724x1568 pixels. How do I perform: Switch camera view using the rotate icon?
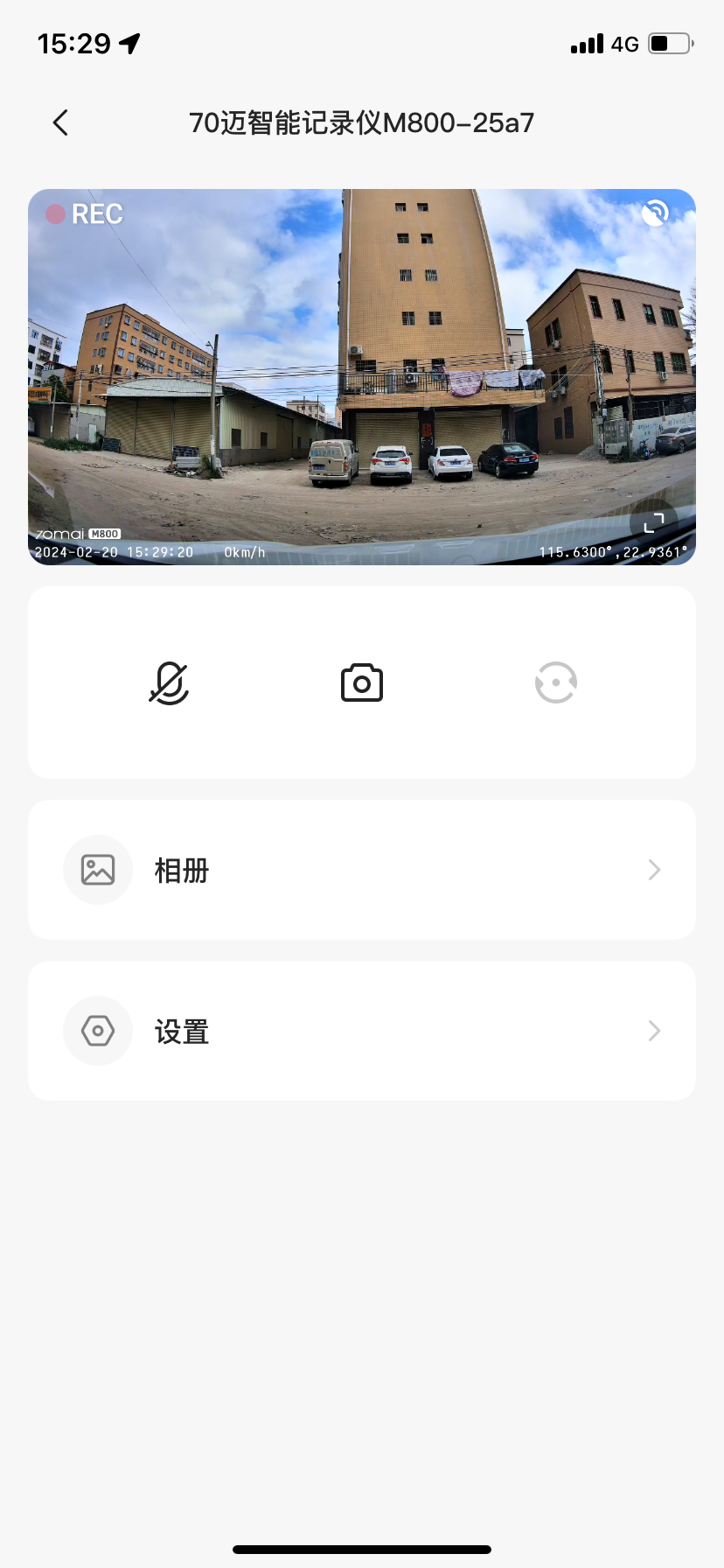point(556,683)
